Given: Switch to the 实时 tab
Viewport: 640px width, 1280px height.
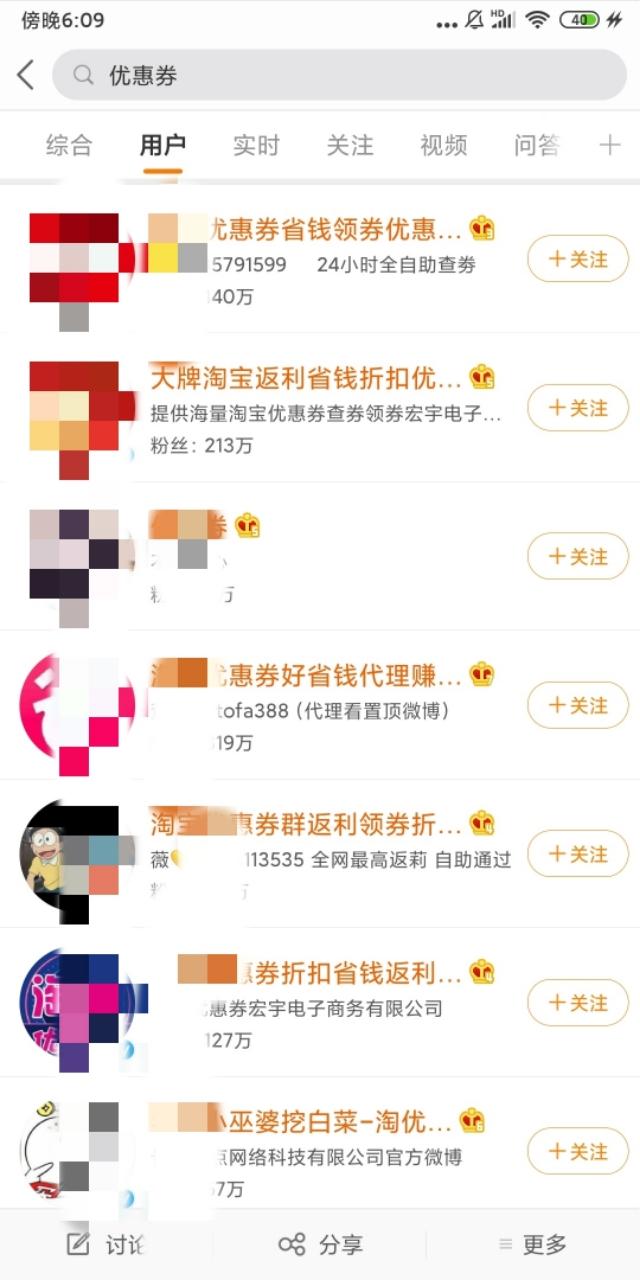Looking at the screenshot, I should (x=256, y=146).
